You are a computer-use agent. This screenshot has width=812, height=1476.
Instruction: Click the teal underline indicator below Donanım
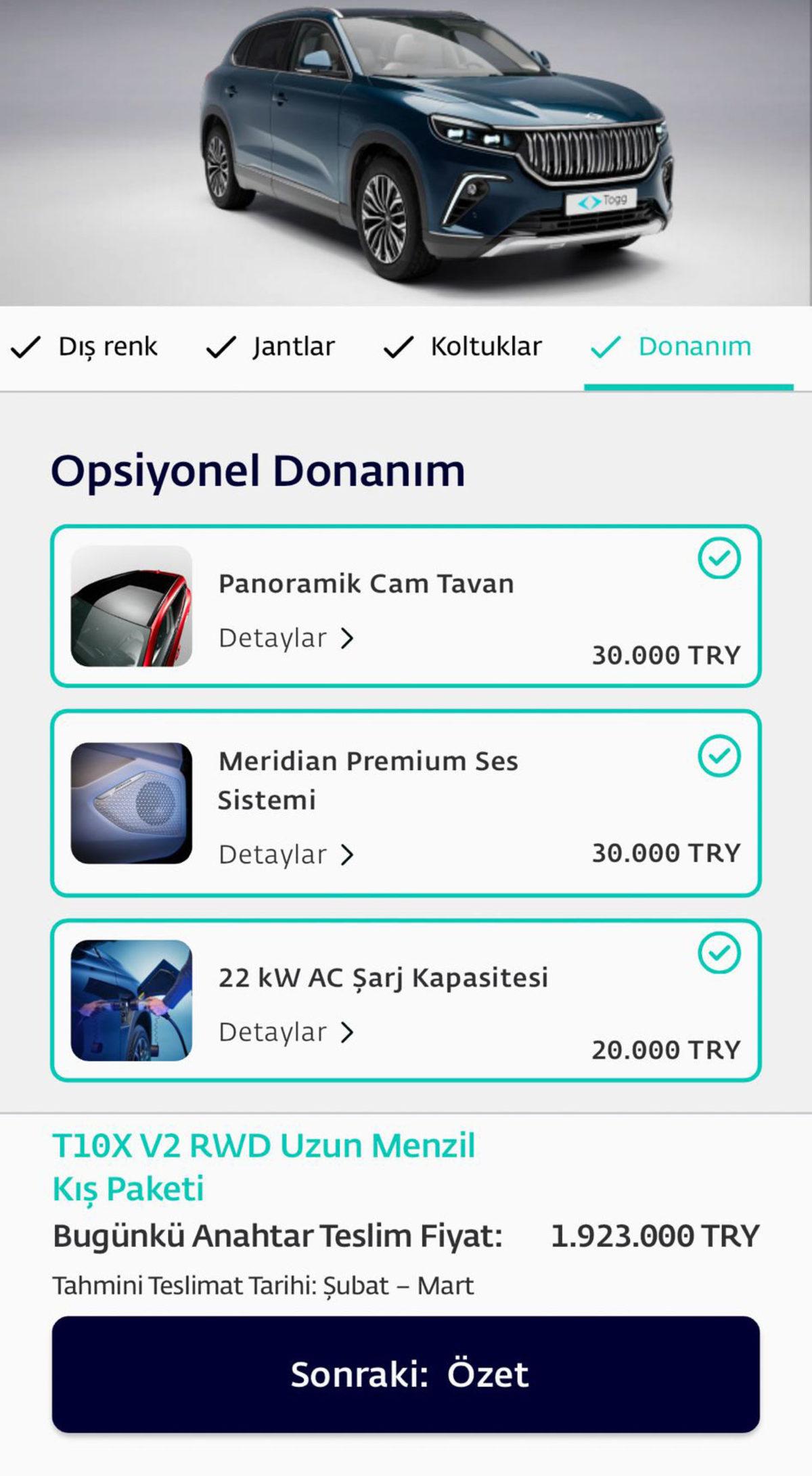point(688,386)
